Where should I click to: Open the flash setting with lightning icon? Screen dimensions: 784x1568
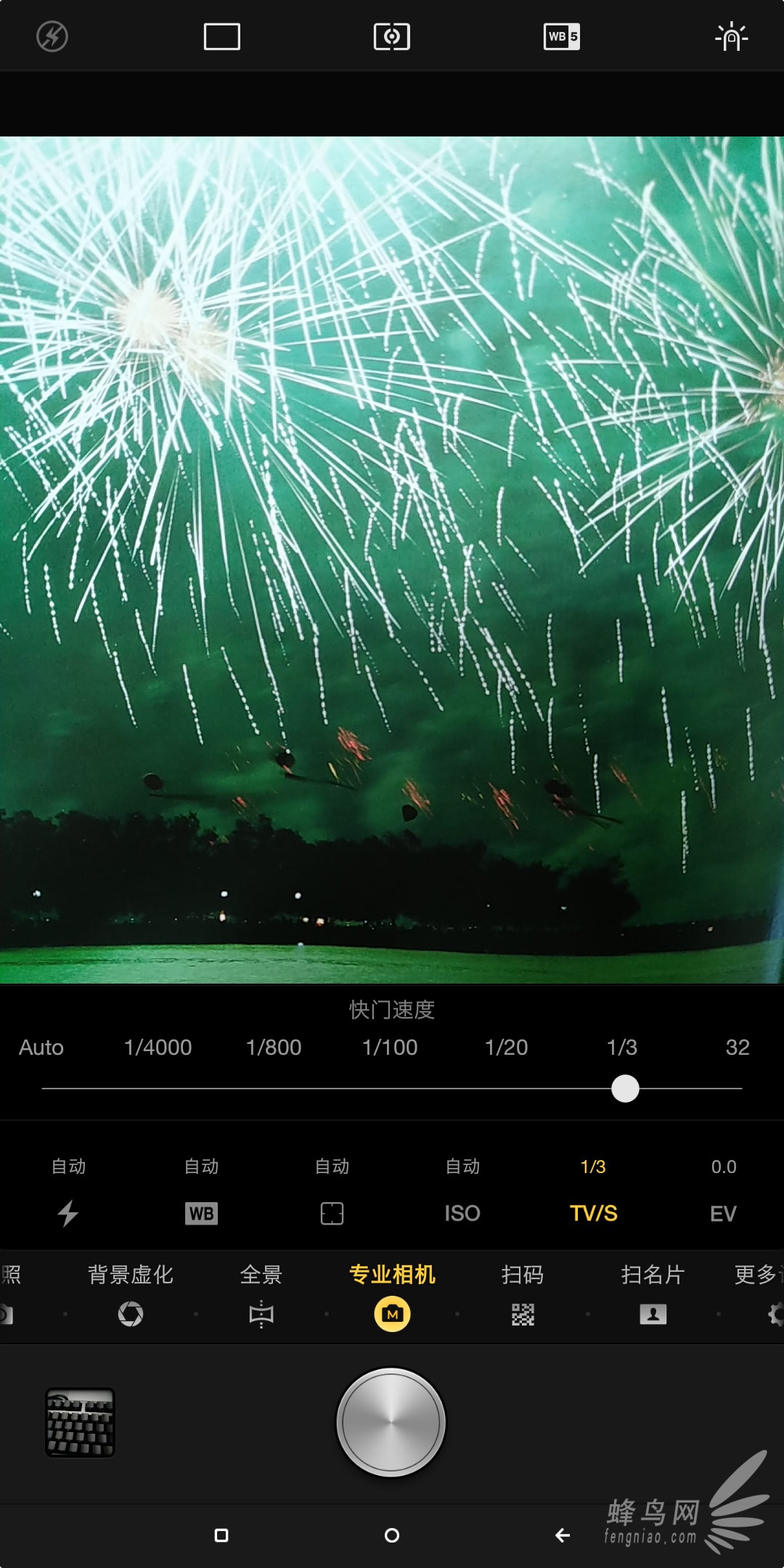pyautogui.click(x=68, y=1194)
